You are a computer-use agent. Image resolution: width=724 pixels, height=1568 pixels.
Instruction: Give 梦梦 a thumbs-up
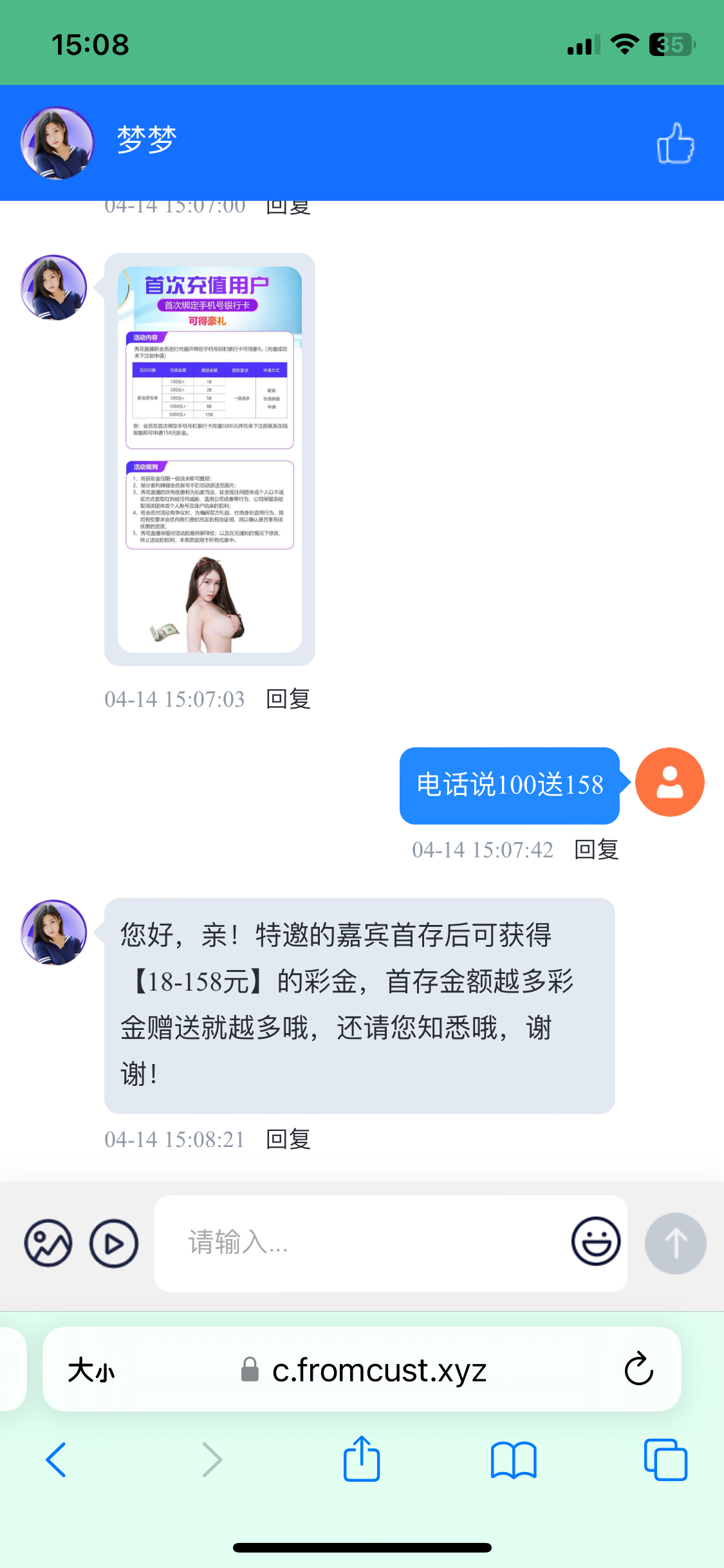pos(675,143)
